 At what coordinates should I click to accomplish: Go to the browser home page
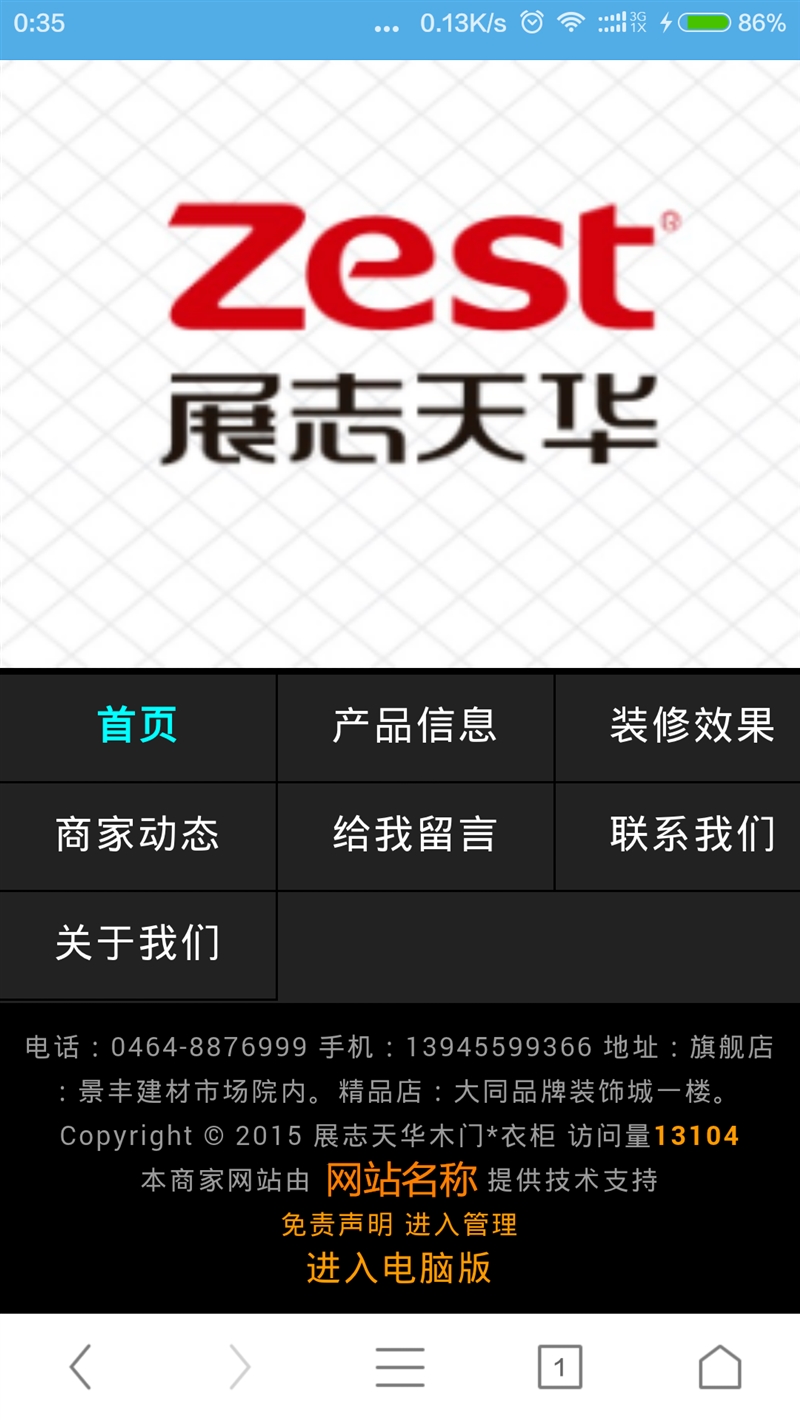click(x=719, y=1366)
